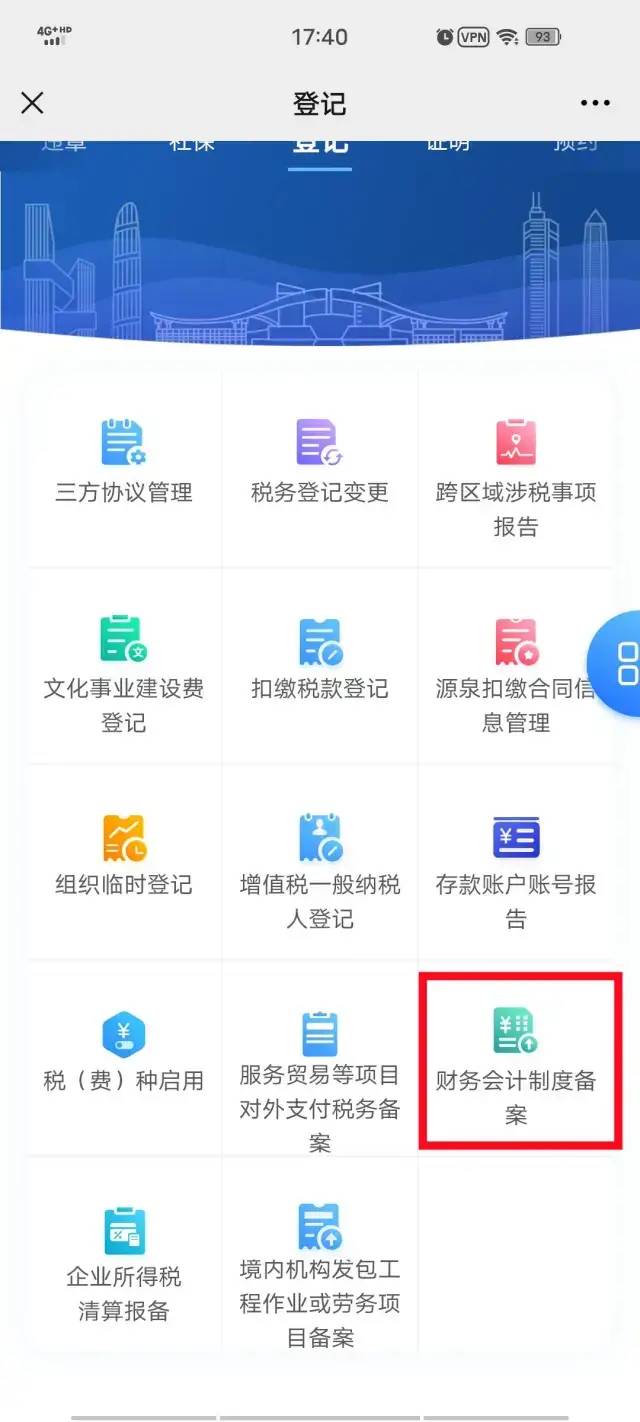Select 税务登记变更
640x1422 pixels.
coord(320,468)
